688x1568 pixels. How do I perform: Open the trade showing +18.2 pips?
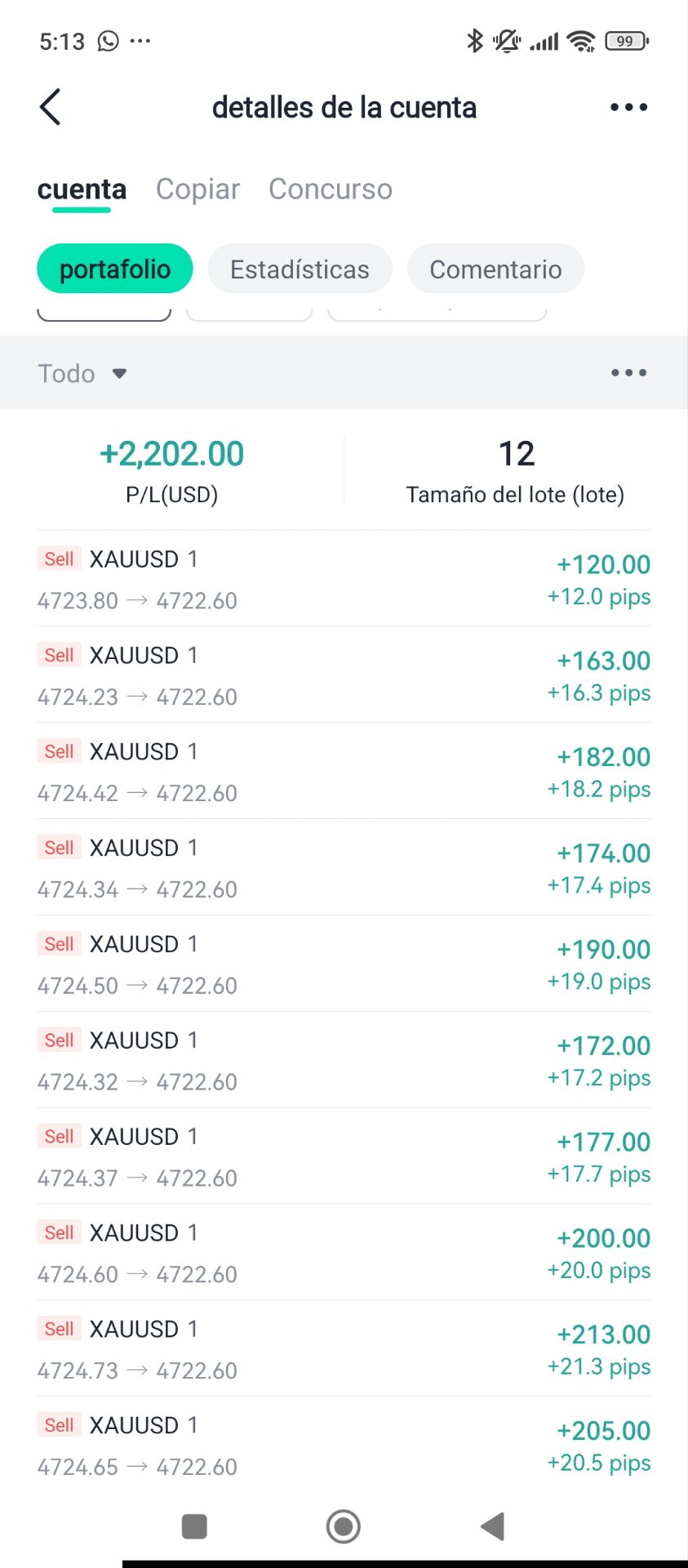point(344,772)
